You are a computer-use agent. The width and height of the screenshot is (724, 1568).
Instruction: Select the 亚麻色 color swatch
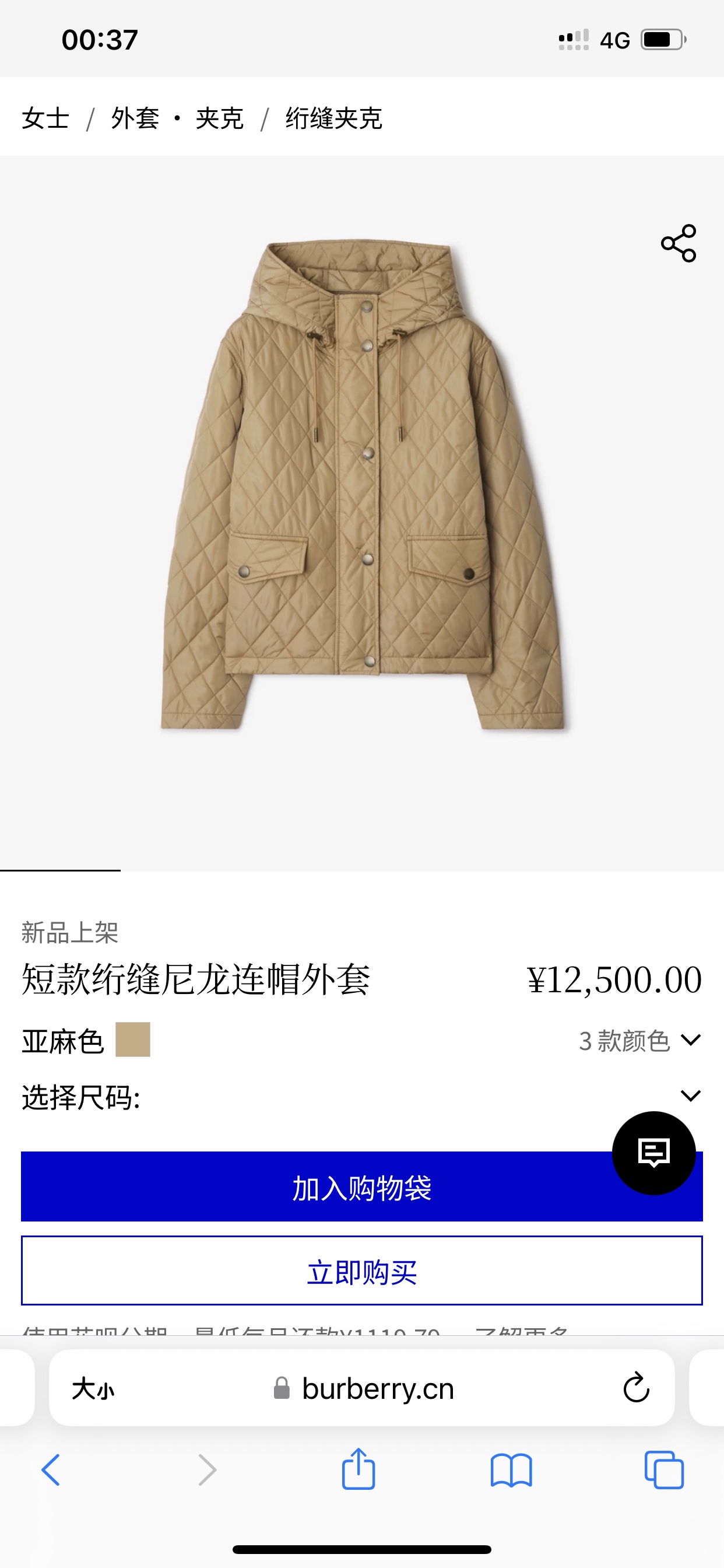(x=133, y=1039)
